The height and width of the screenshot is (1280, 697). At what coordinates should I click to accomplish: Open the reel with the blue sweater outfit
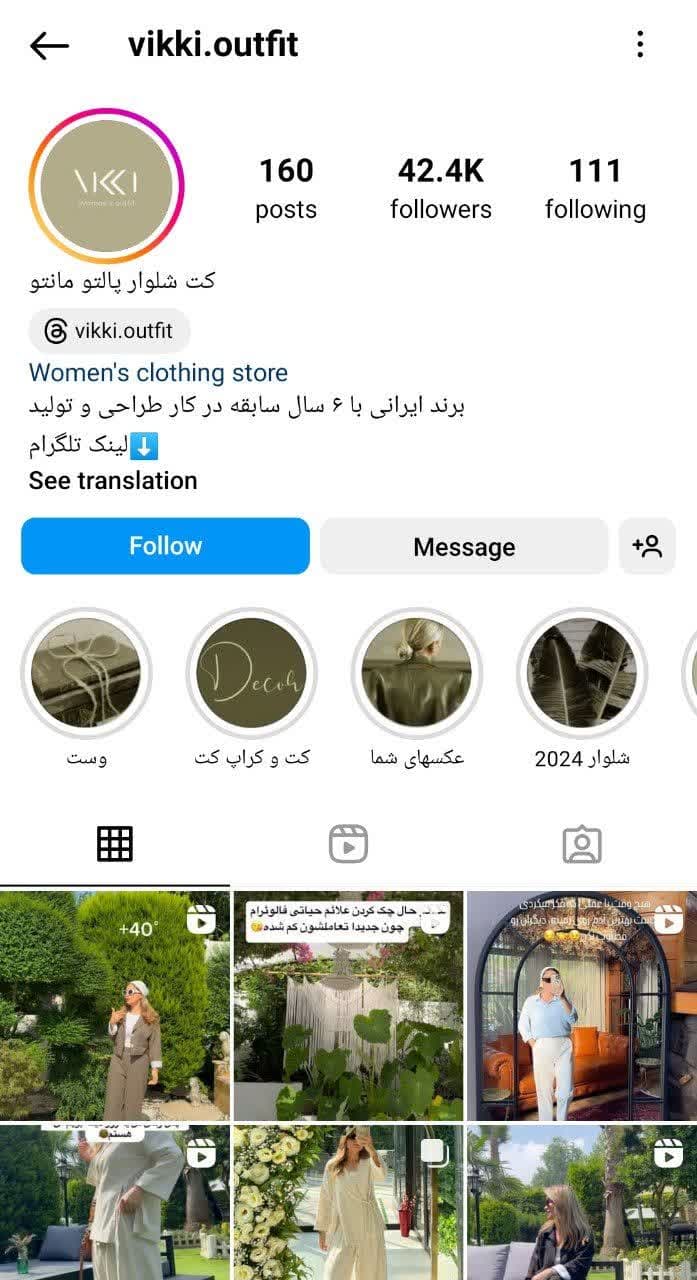pos(581,1005)
